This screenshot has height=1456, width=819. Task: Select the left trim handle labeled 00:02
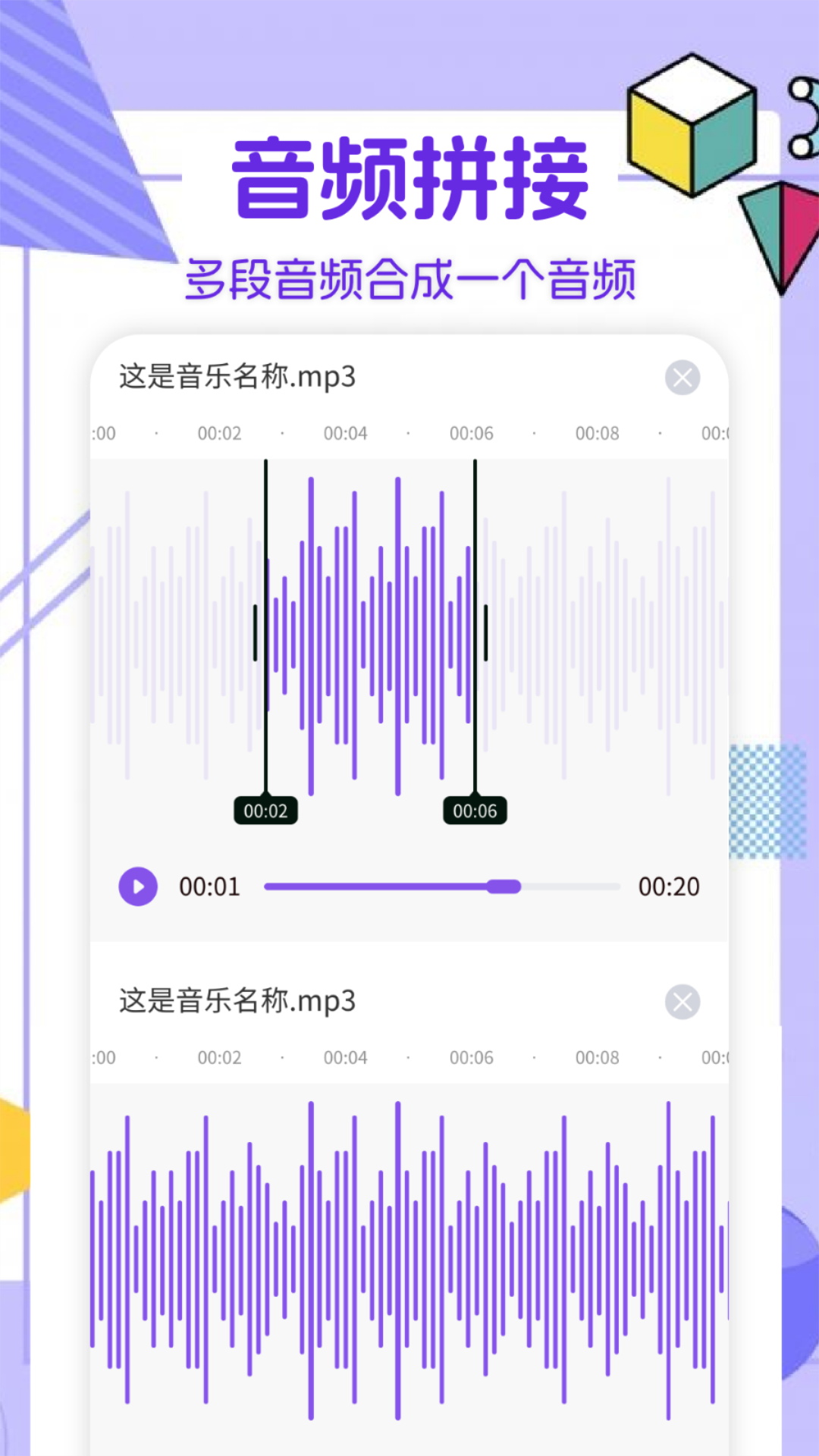click(x=266, y=809)
